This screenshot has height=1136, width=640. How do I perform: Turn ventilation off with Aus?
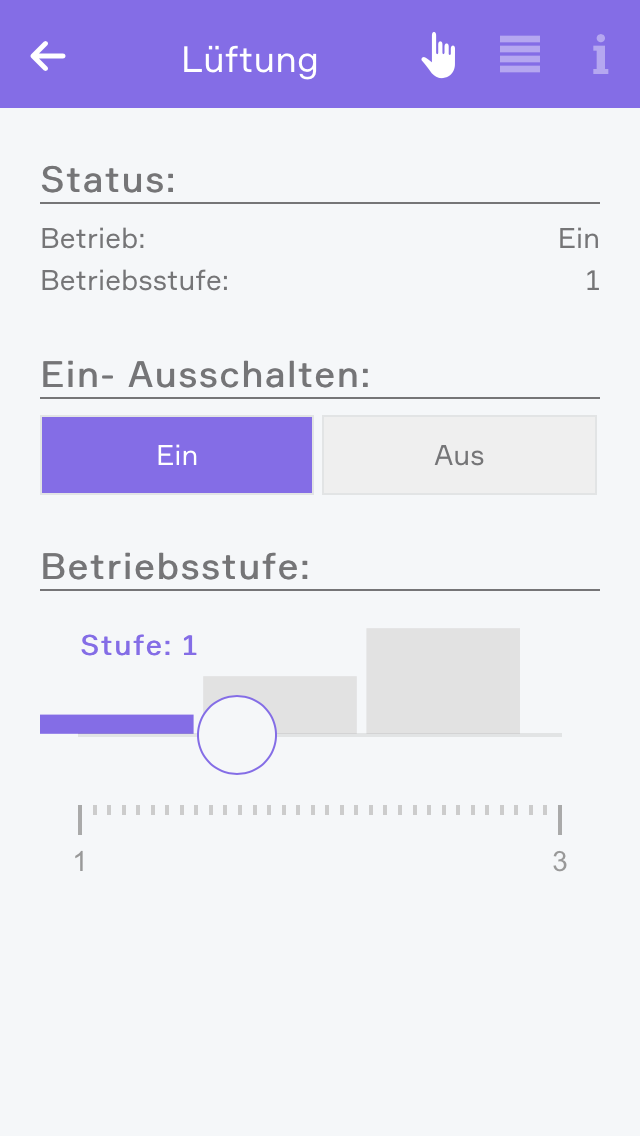click(x=459, y=455)
